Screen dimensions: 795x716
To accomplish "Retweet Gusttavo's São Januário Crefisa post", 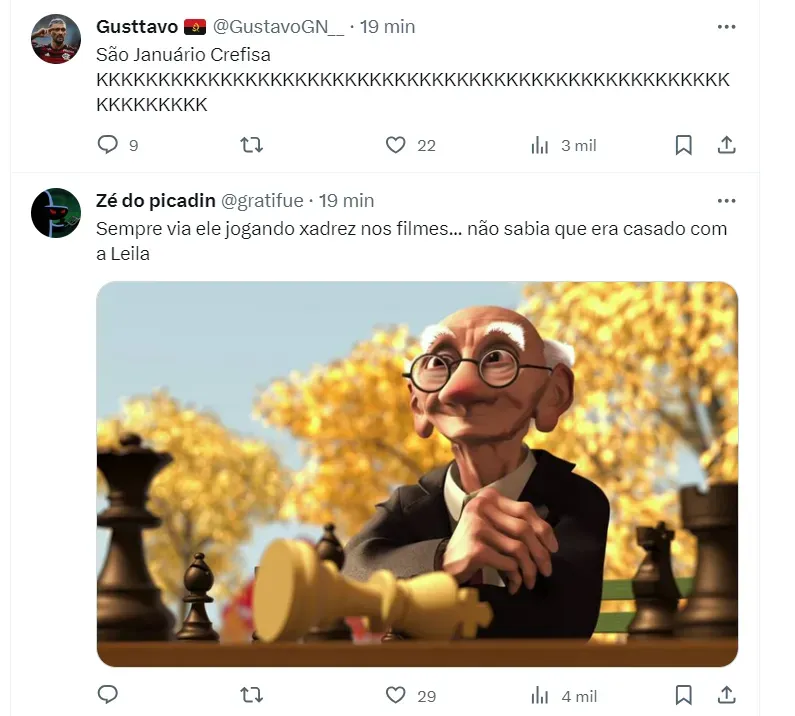I will point(252,145).
